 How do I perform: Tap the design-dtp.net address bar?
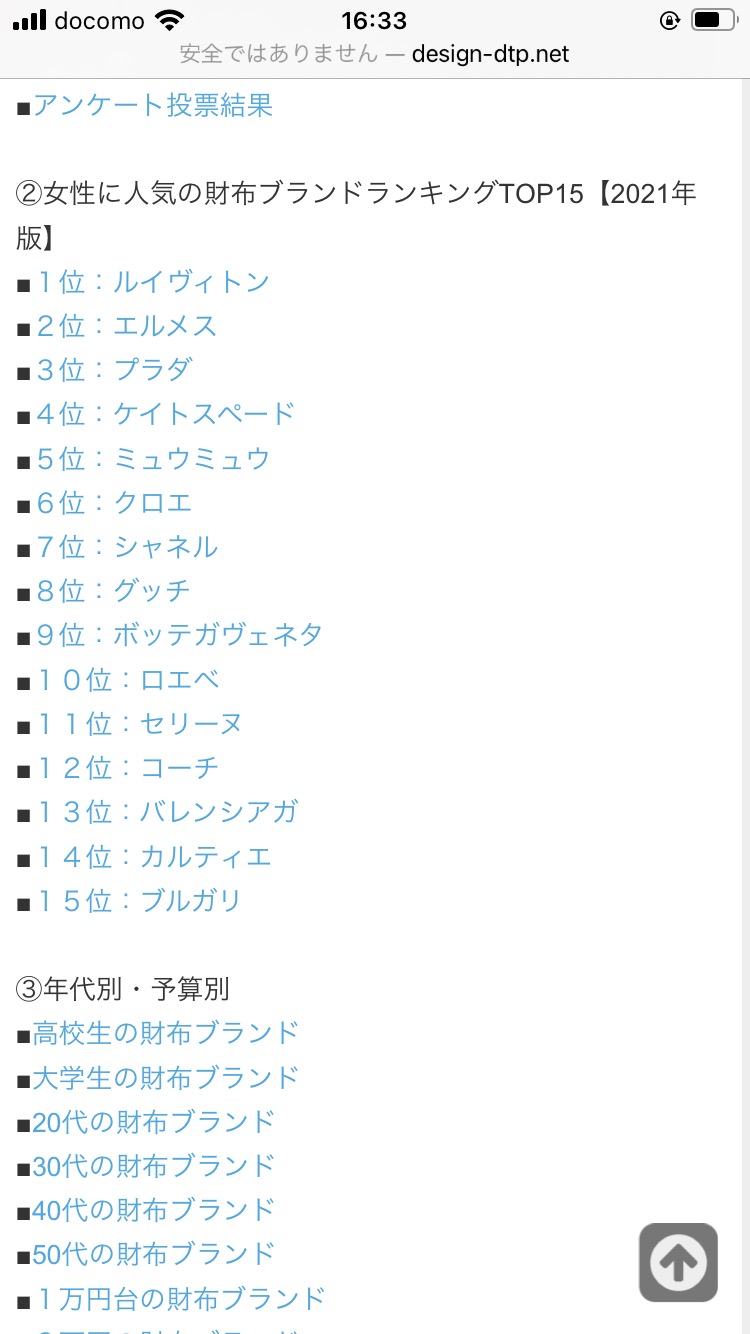tap(375, 54)
